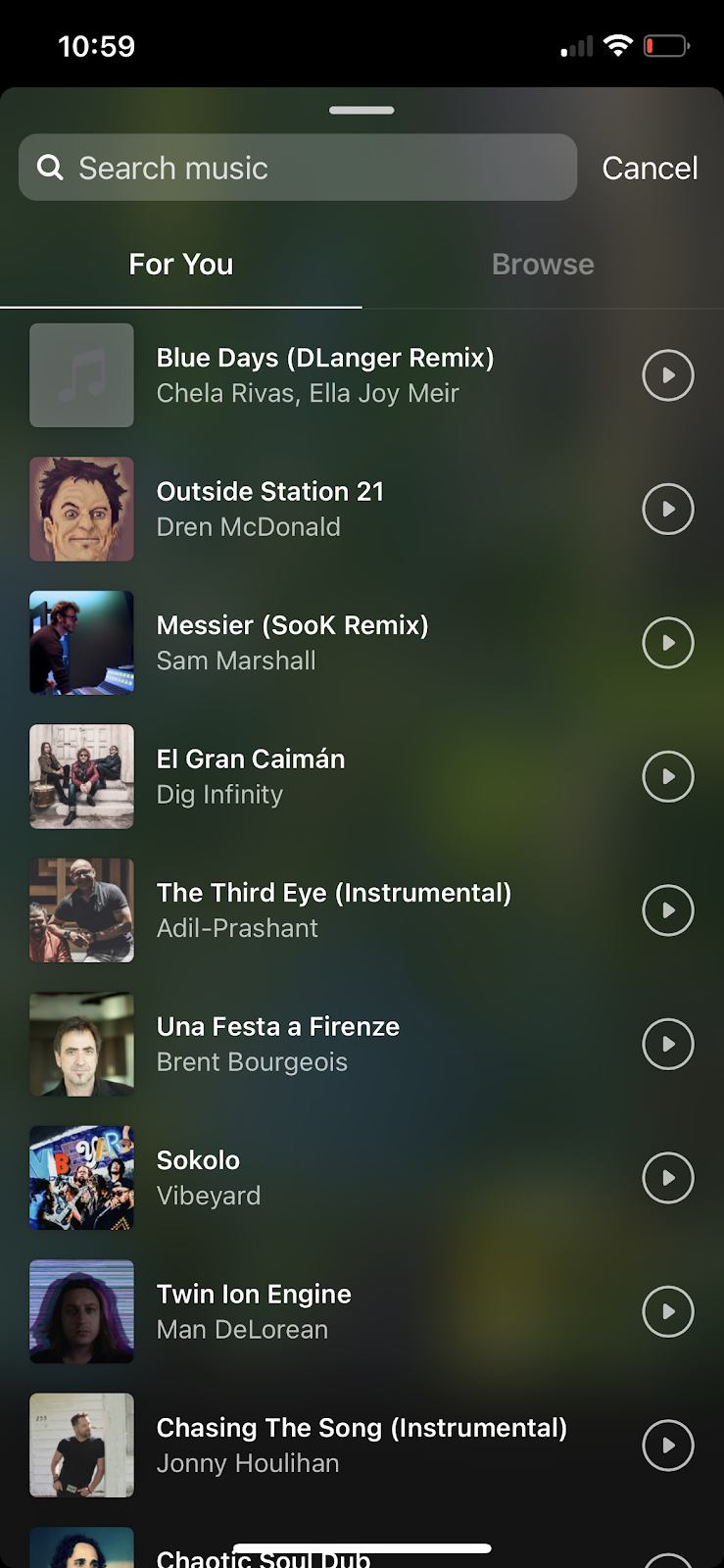Preview Messier (SooK Remix) by Sam Marshall
Screen dimensions: 724x1568
pyautogui.click(x=668, y=643)
